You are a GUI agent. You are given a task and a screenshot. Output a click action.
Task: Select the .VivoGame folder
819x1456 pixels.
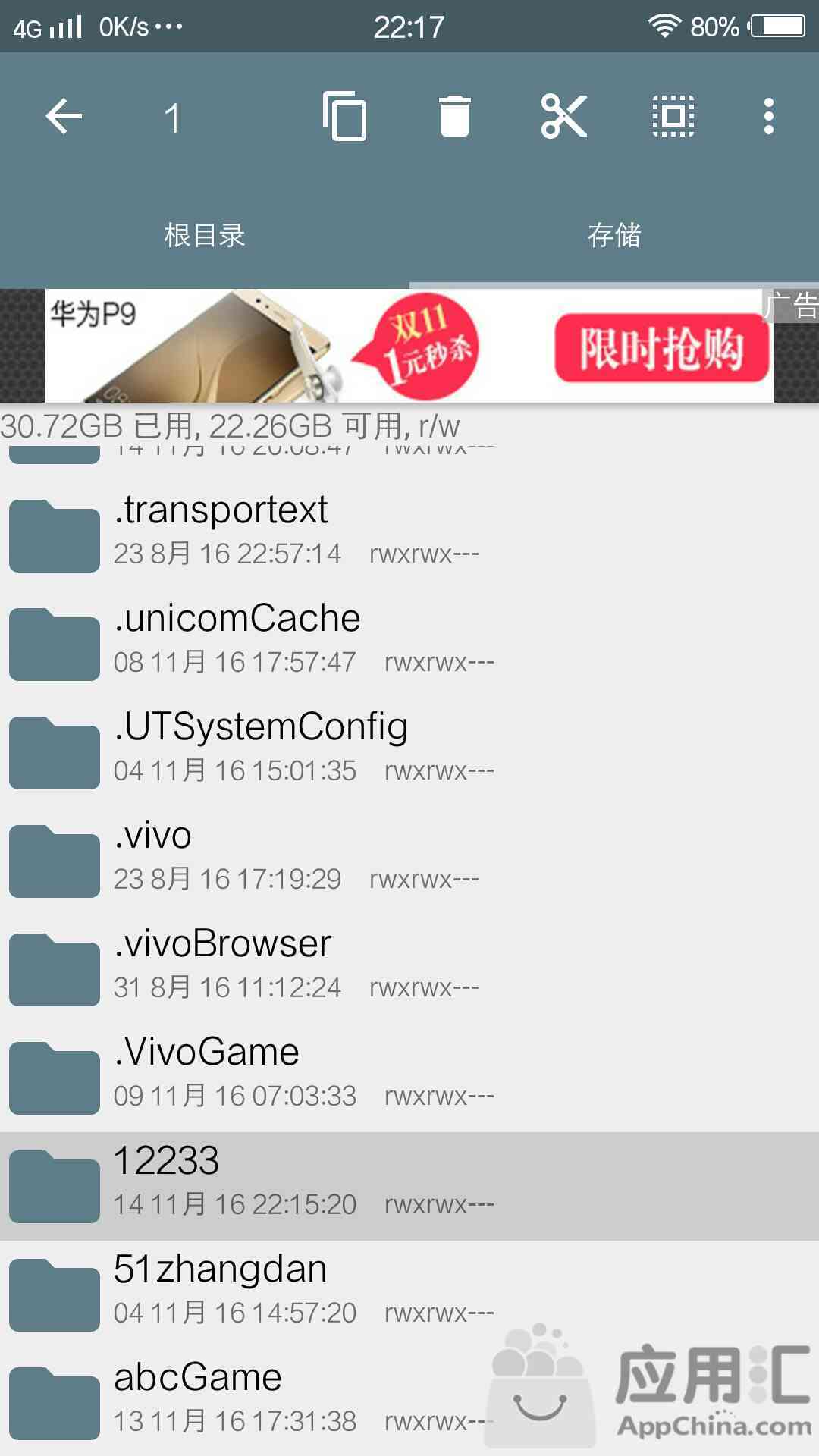coord(303,1073)
